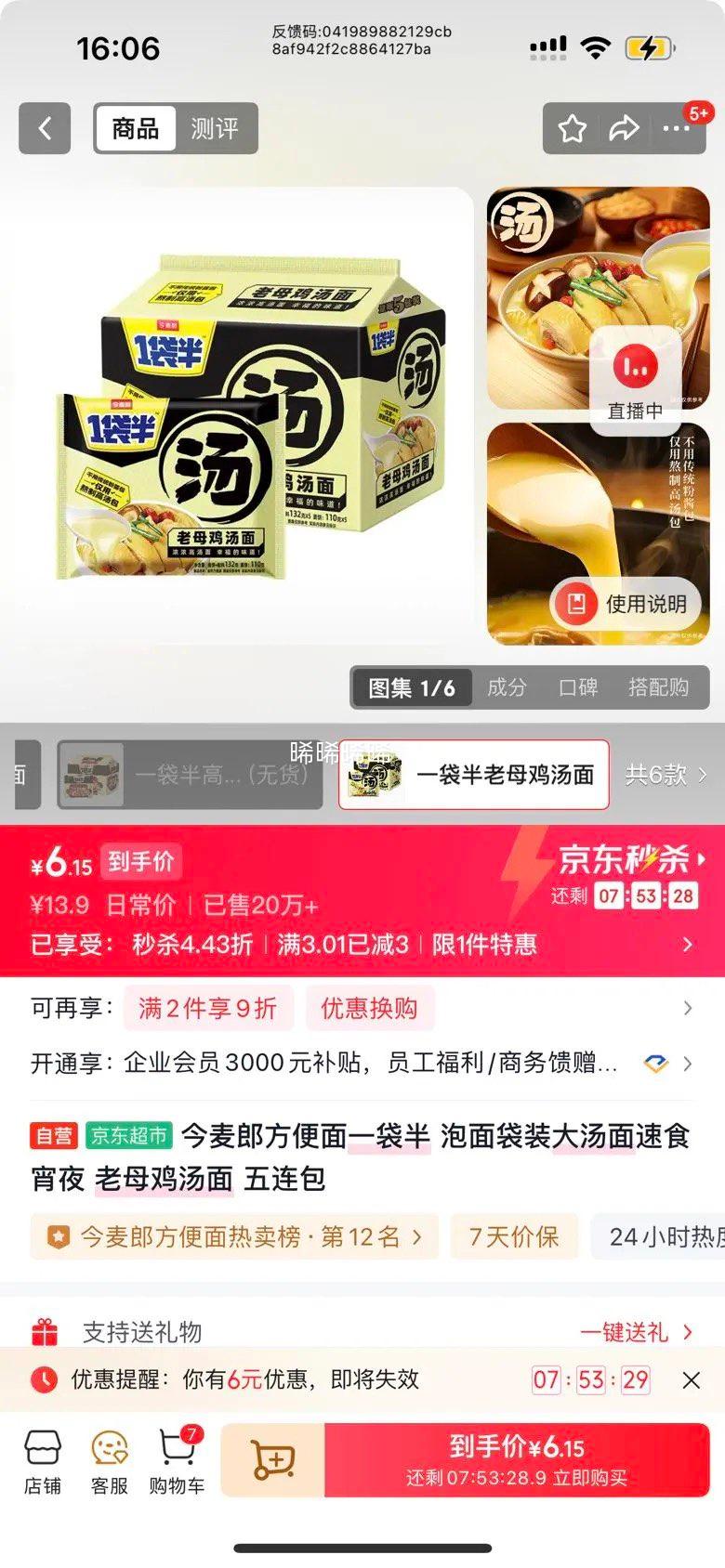
Task: Expand the 可再享 coupon details chevron
Action: tap(689, 1007)
